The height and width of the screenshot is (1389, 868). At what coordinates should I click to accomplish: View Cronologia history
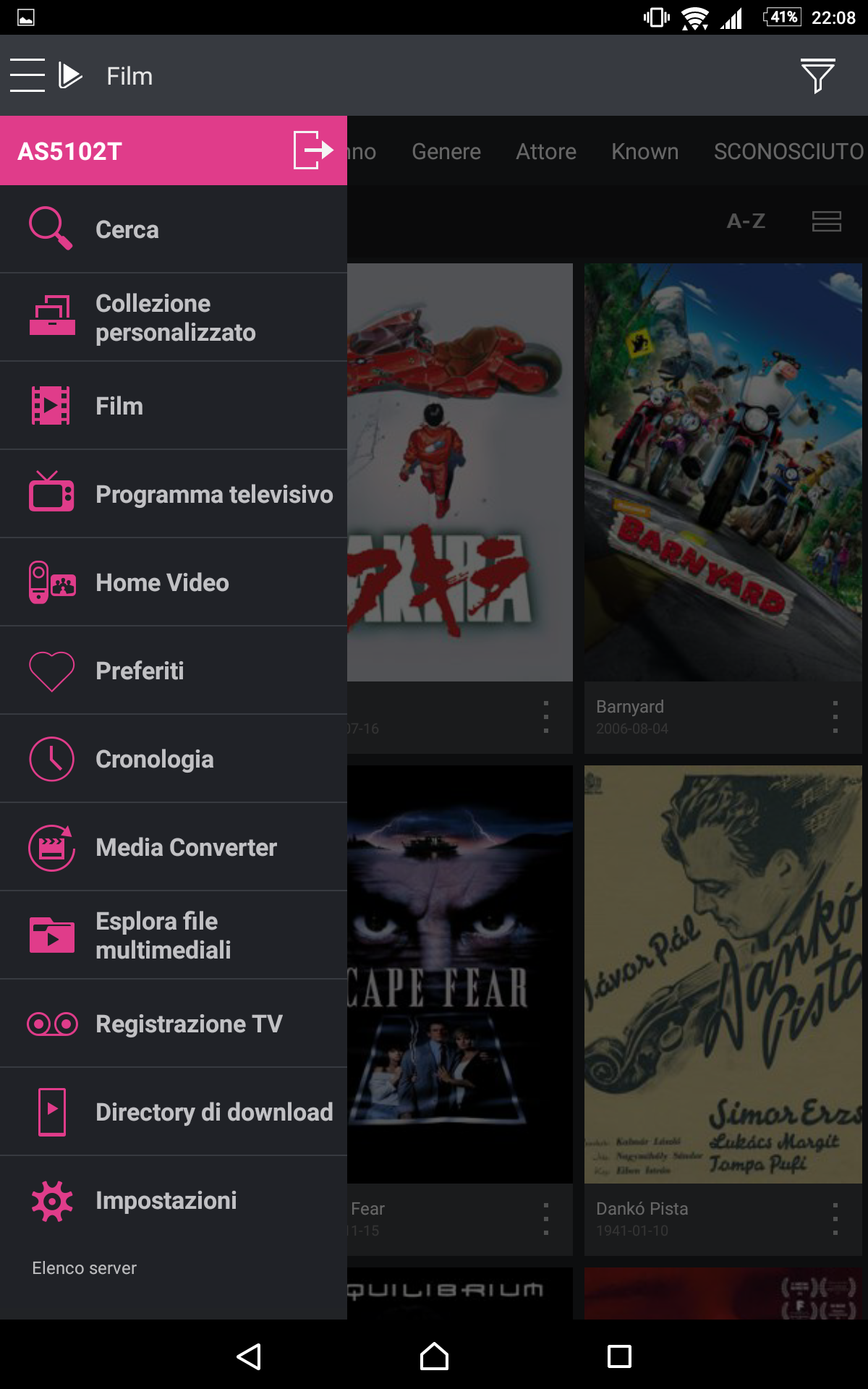click(x=174, y=759)
